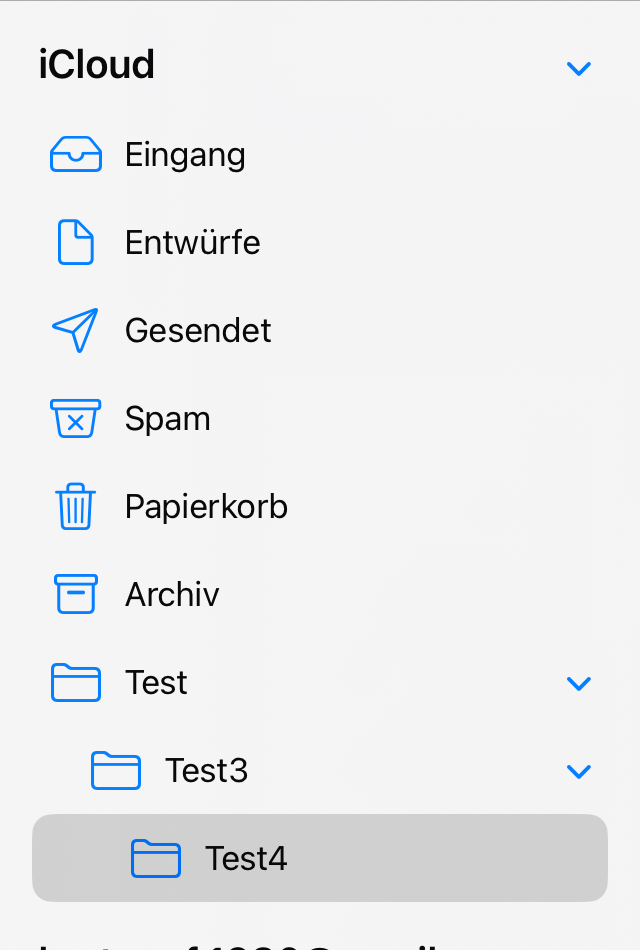Screen dimensions: 640x950
Task: Open the Test folder
Action: pyautogui.click(x=156, y=683)
